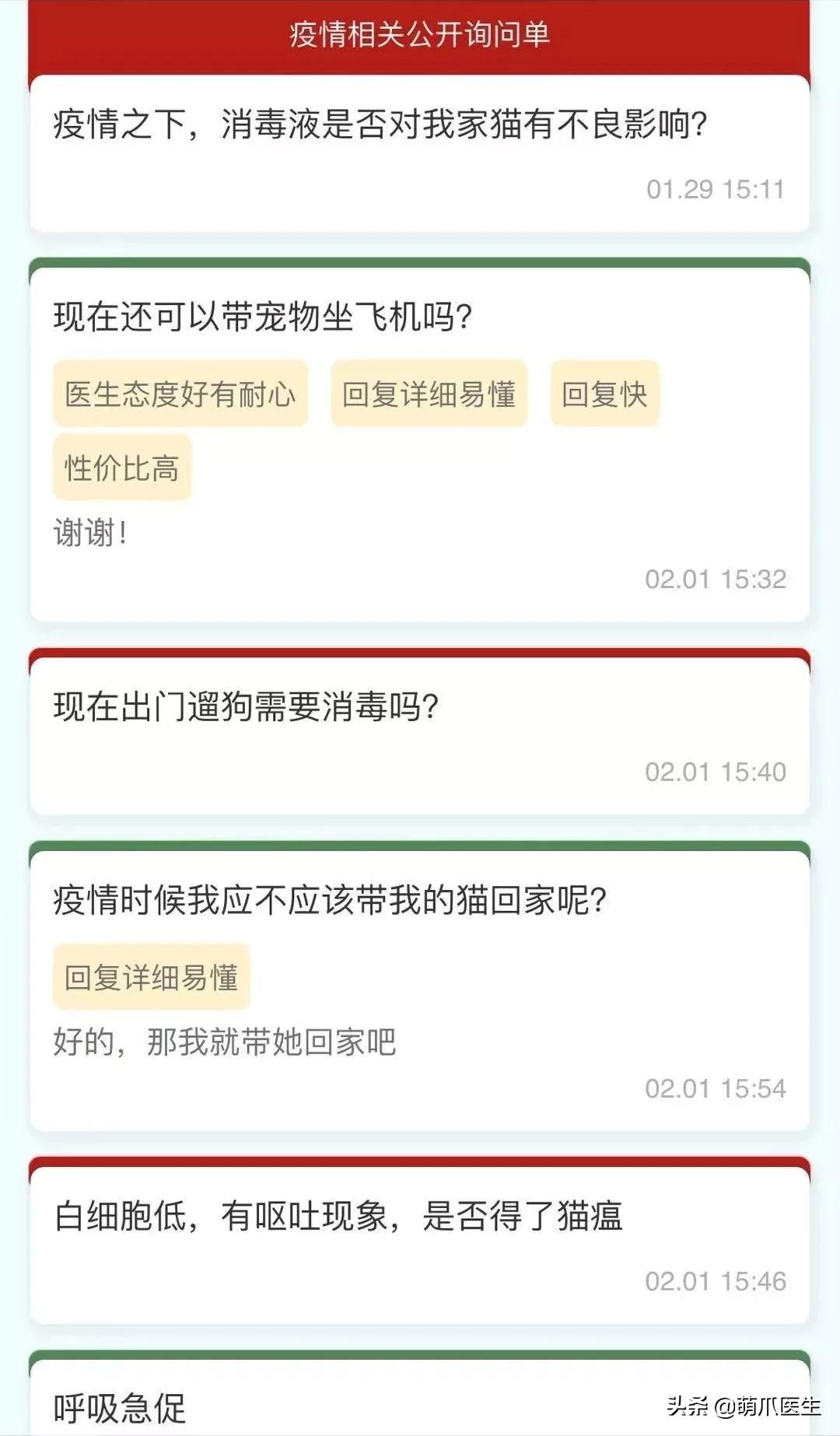Click the timestamp 02.01 15:40
This screenshot has width=840, height=1436.
pos(716,772)
